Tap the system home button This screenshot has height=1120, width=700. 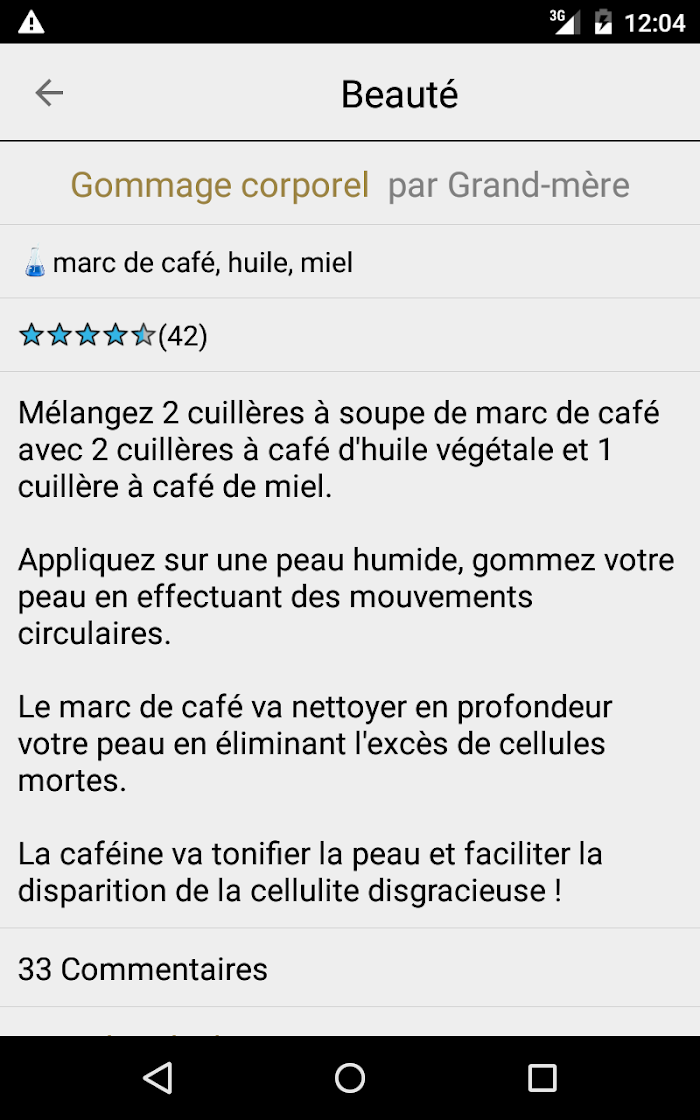(350, 1078)
